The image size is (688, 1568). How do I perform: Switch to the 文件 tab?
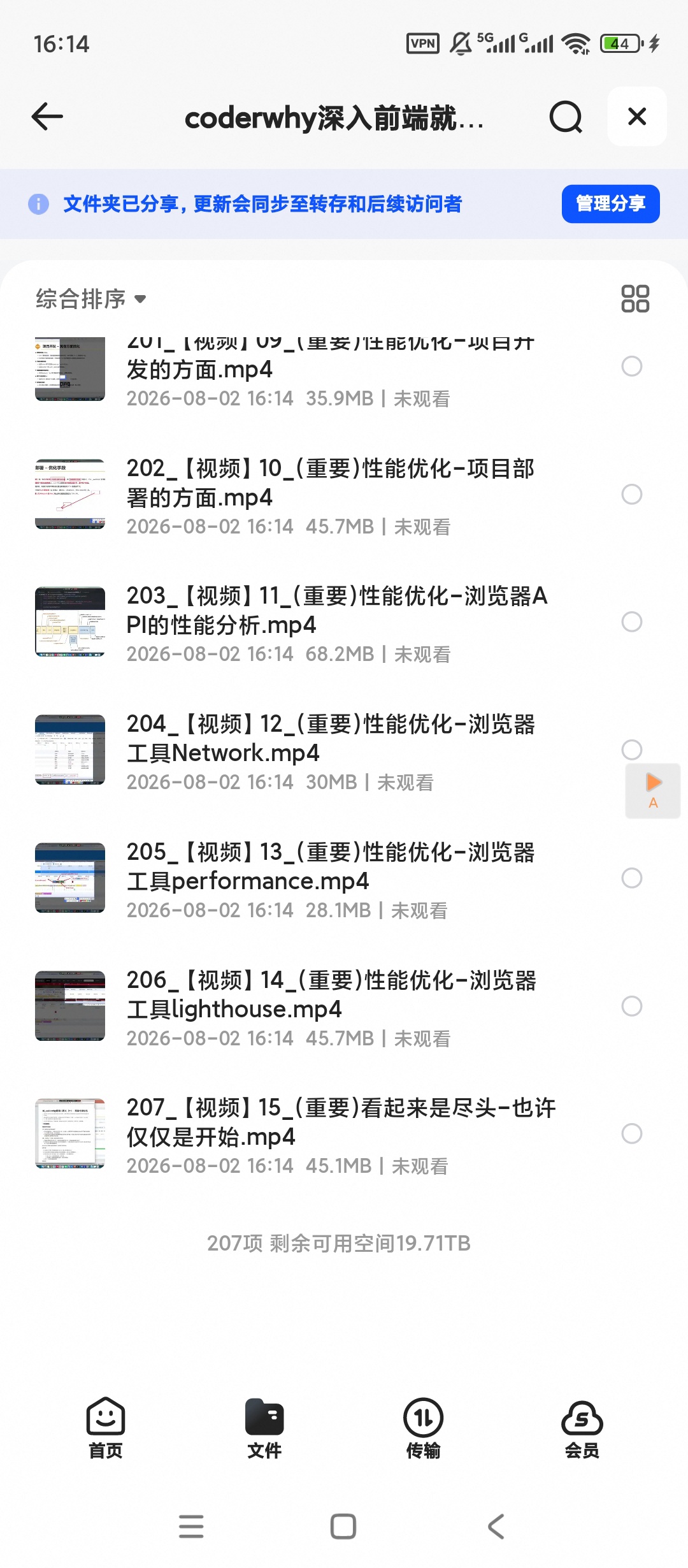point(264,1428)
